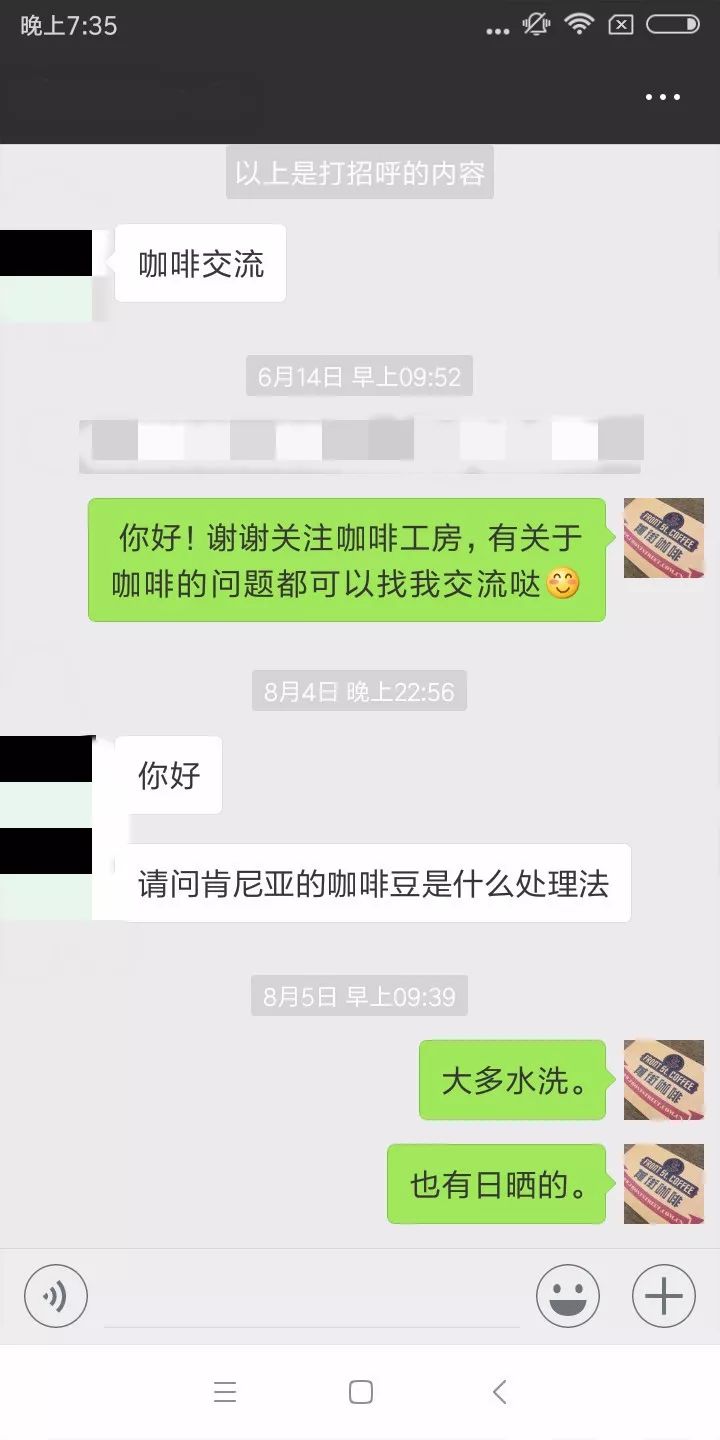Viewport: 720px width, 1440px height.
Task: Open the three-dot overflow menu
Action: pyautogui.click(x=662, y=97)
